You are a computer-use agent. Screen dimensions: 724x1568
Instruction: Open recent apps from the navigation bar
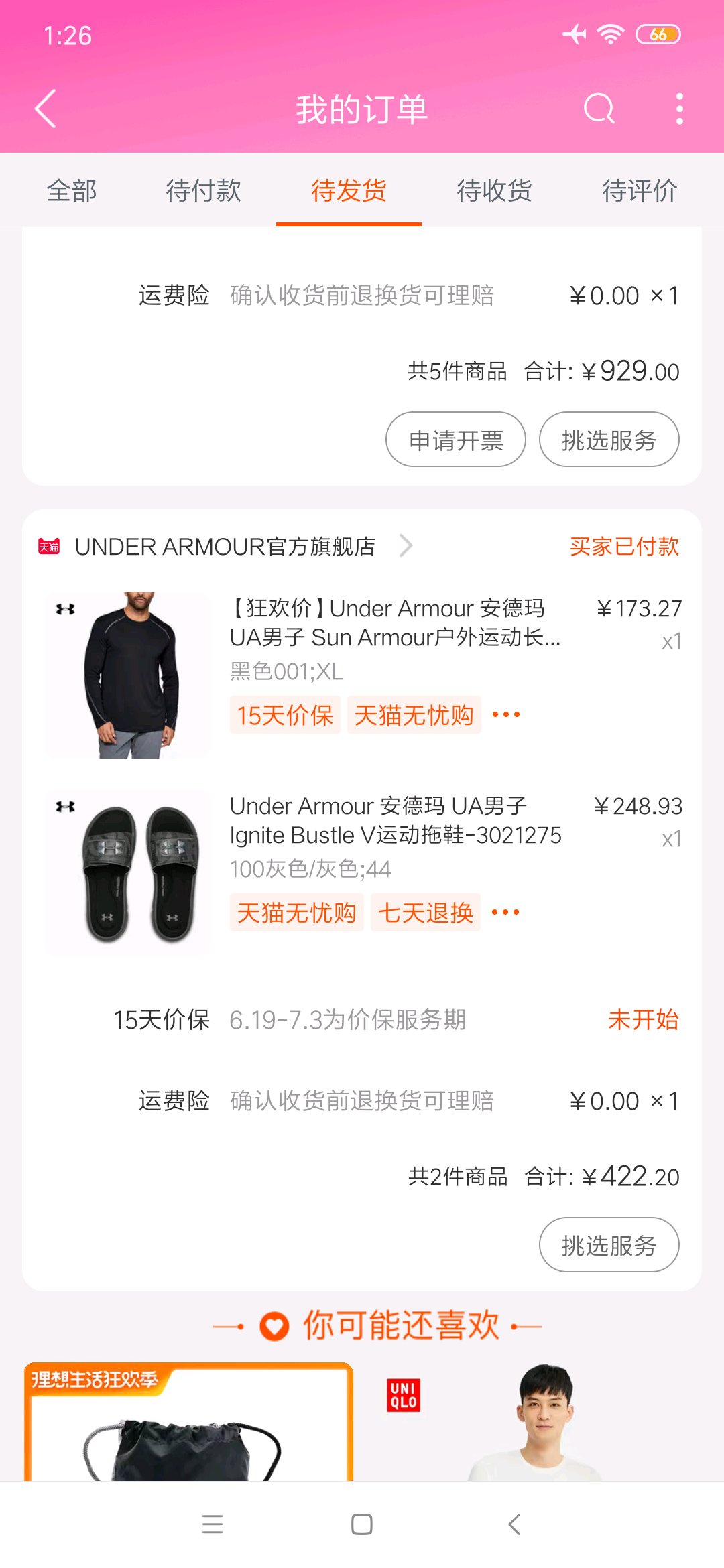(x=213, y=1525)
